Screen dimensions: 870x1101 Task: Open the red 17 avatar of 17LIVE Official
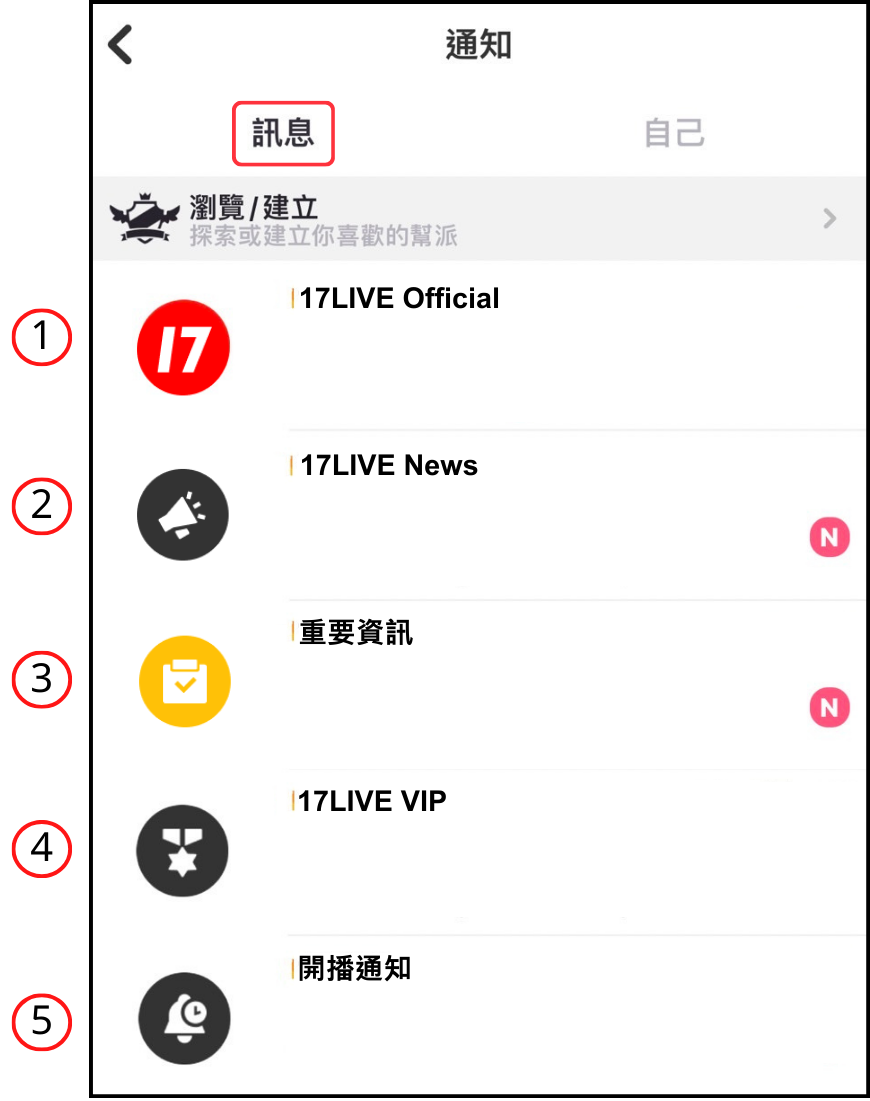(x=183, y=347)
